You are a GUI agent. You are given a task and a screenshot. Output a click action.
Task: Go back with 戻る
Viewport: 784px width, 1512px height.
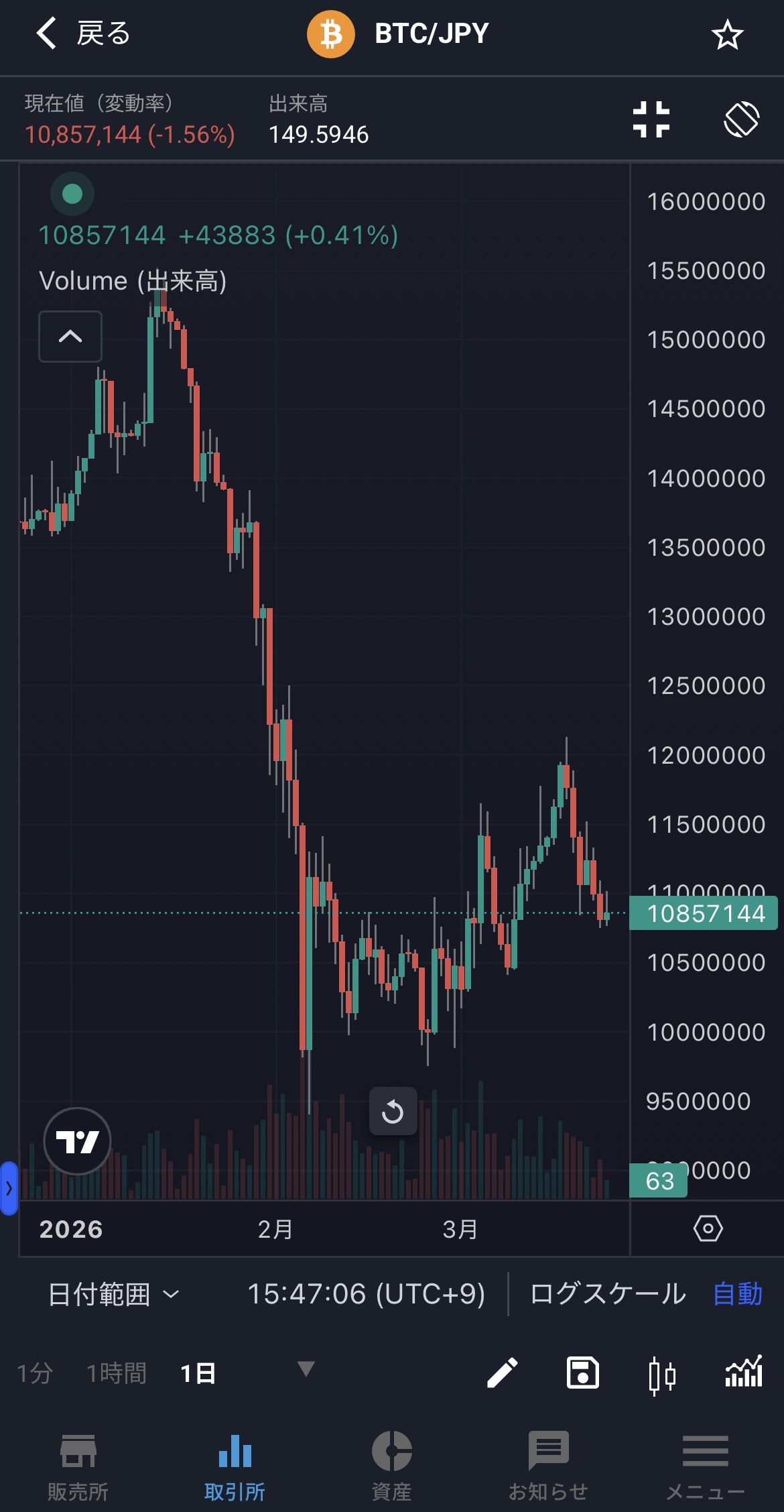point(83,34)
